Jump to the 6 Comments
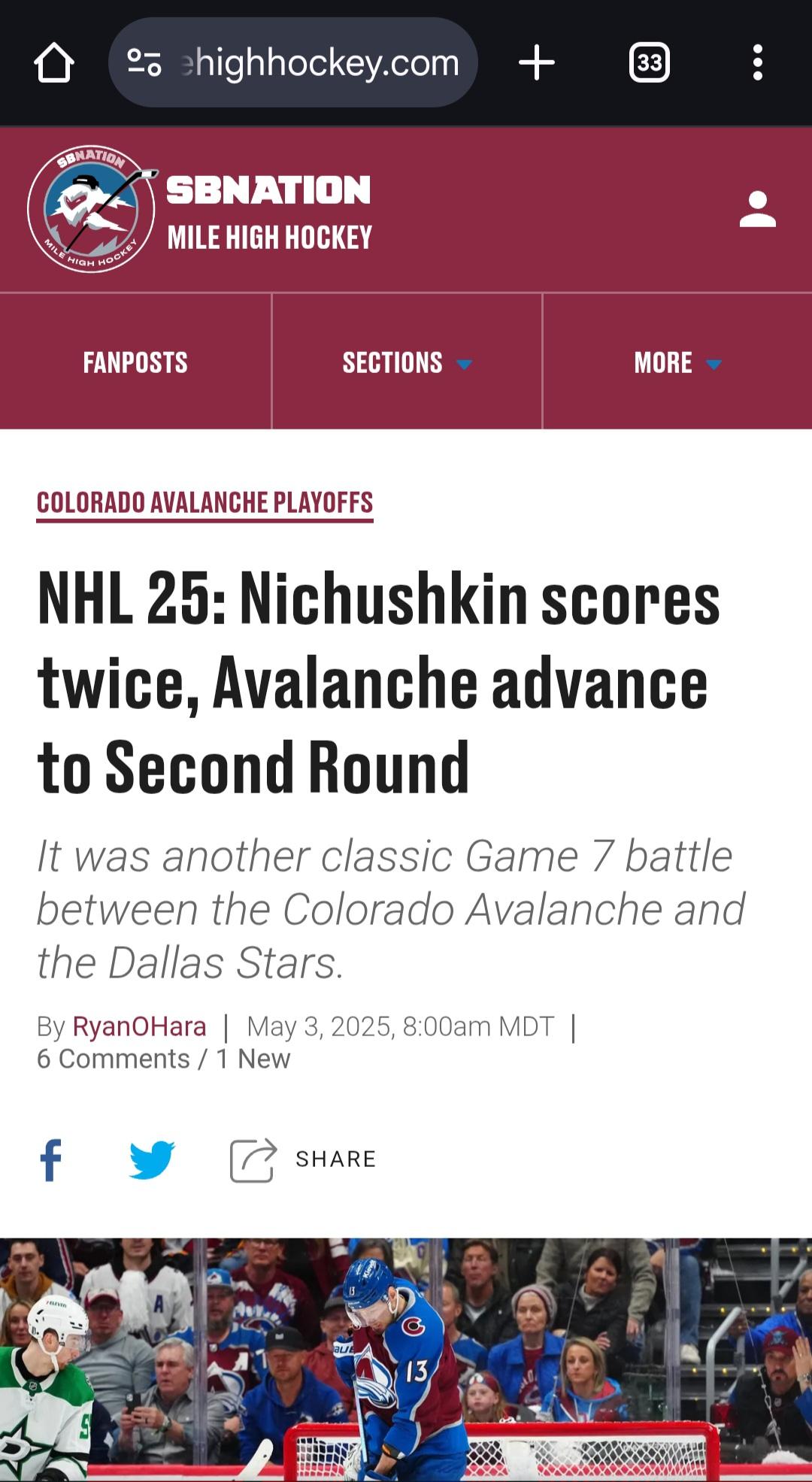The height and width of the screenshot is (1482, 812). click(114, 1059)
